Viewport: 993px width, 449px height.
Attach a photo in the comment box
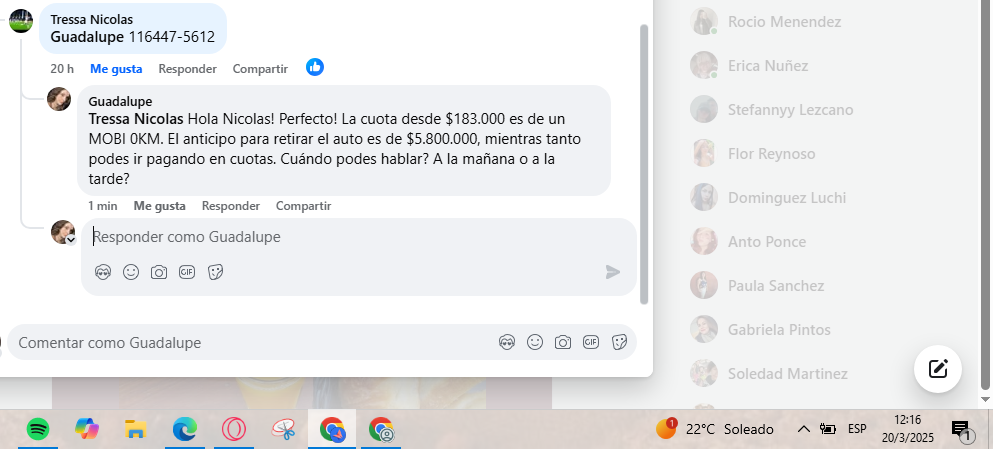(x=563, y=342)
